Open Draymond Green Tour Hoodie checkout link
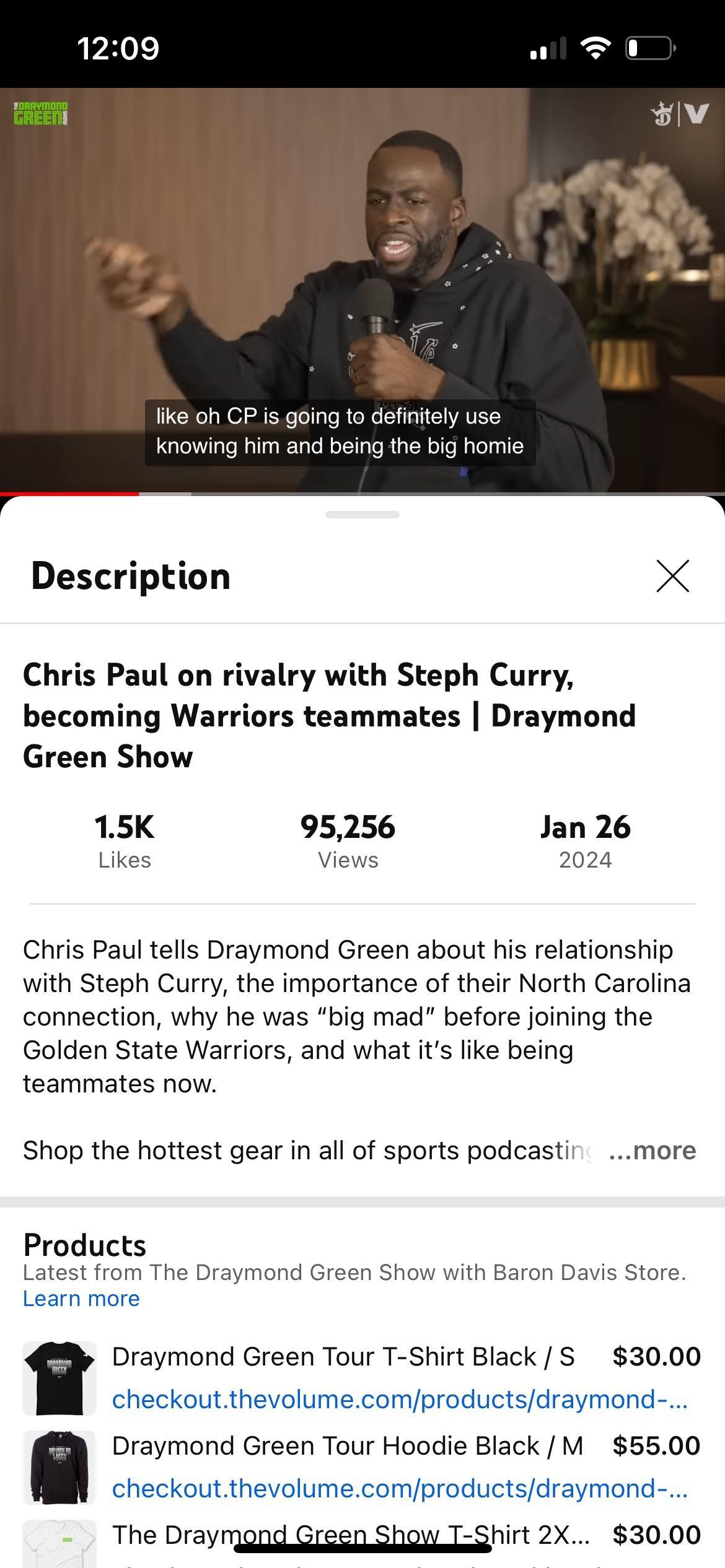 click(x=400, y=1488)
